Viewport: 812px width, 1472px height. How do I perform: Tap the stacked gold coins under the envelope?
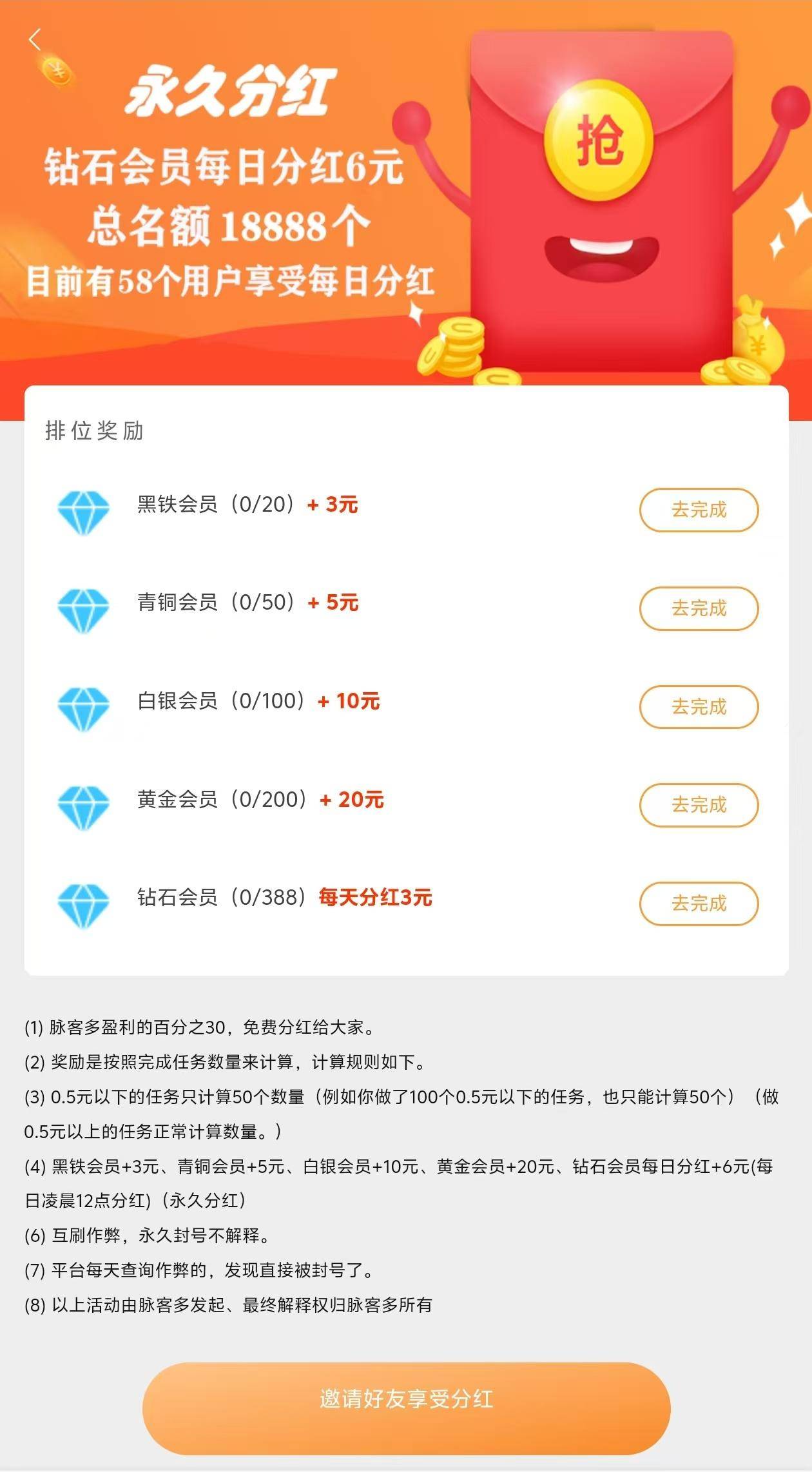point(458,351)
